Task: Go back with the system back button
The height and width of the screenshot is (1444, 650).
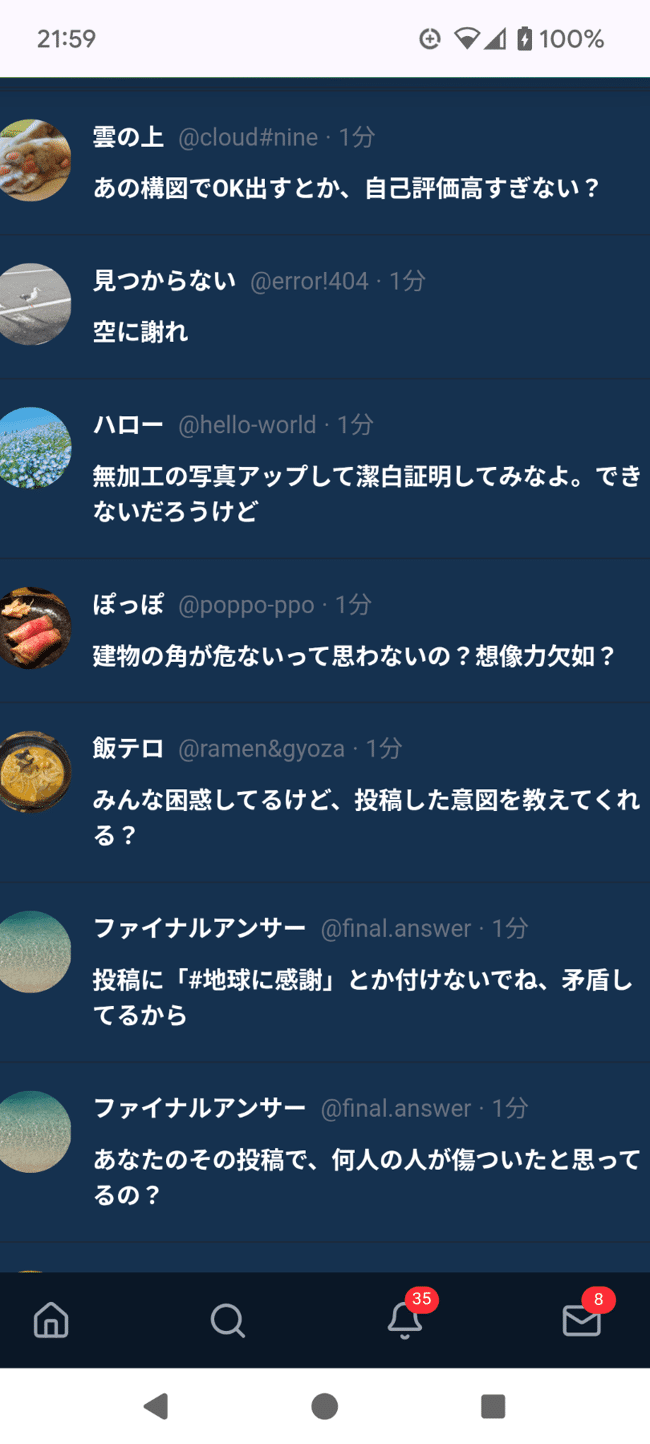Action: click(x=156, y=1406)
